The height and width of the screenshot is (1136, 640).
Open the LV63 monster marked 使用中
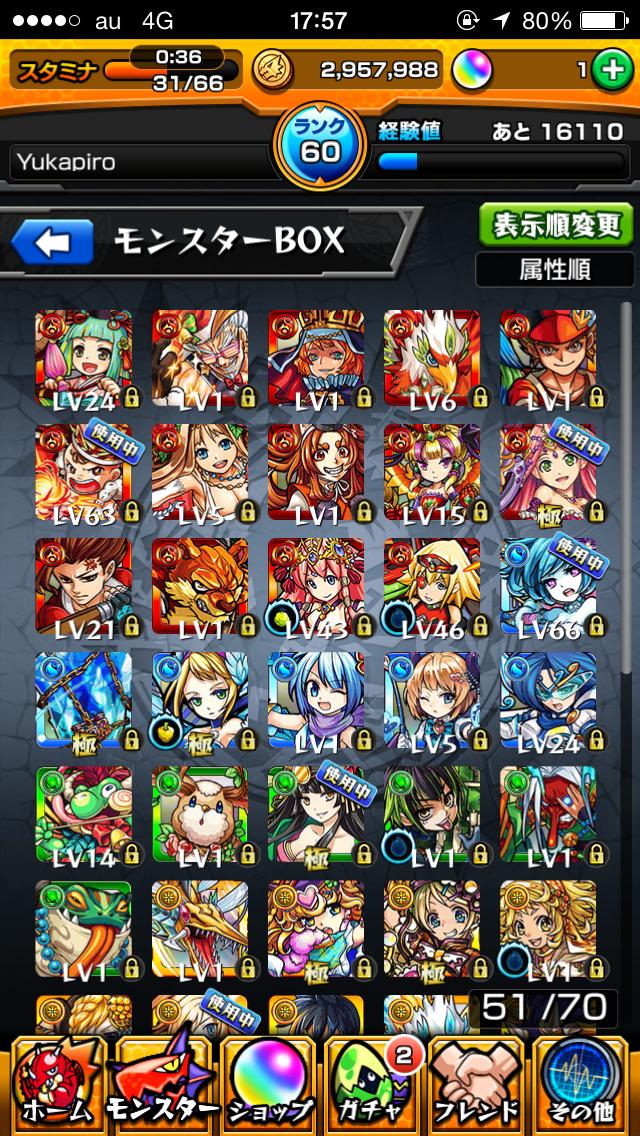coord(84,473)
